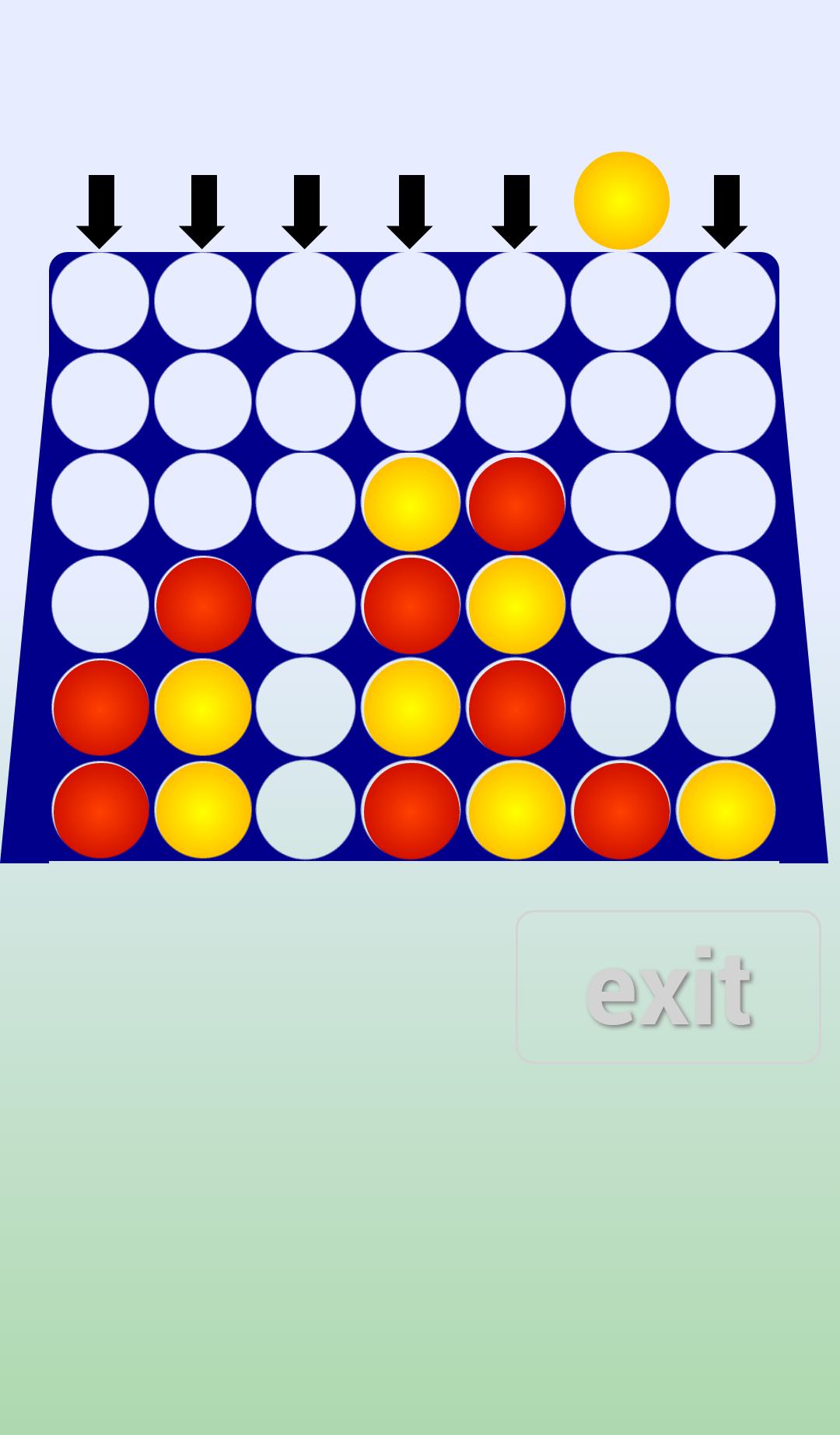This screenshot has height=1435, width=840.
Task: Select the topmost yellow disc in column four
Action: point(410,503)
